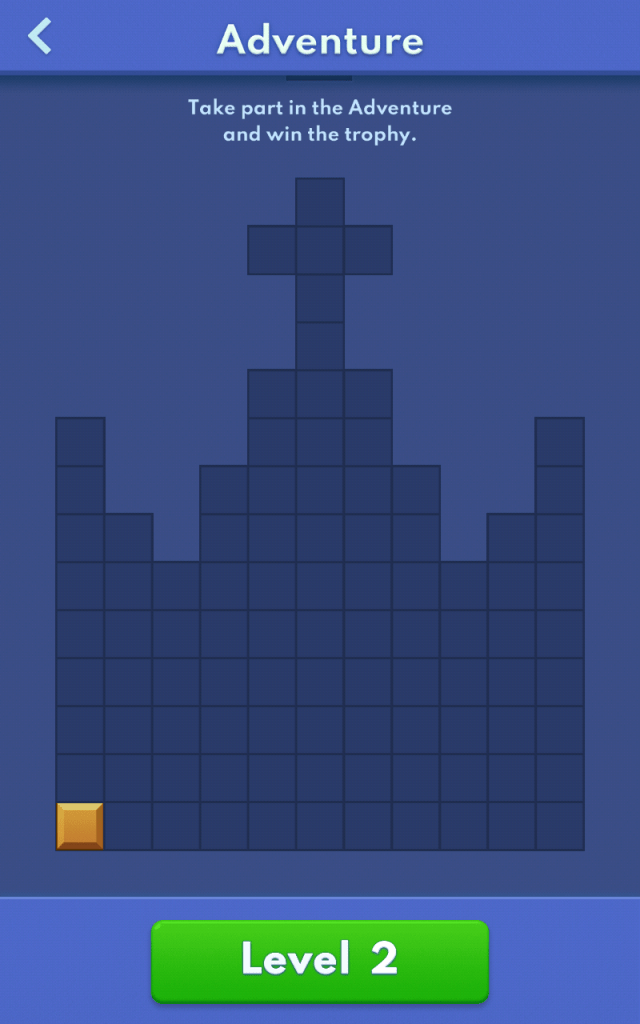The height and width of the screenshot is (1024, 640).
Task: Start Level 2 with the green button
Action: pyautogui.click(x=320, y=959)
